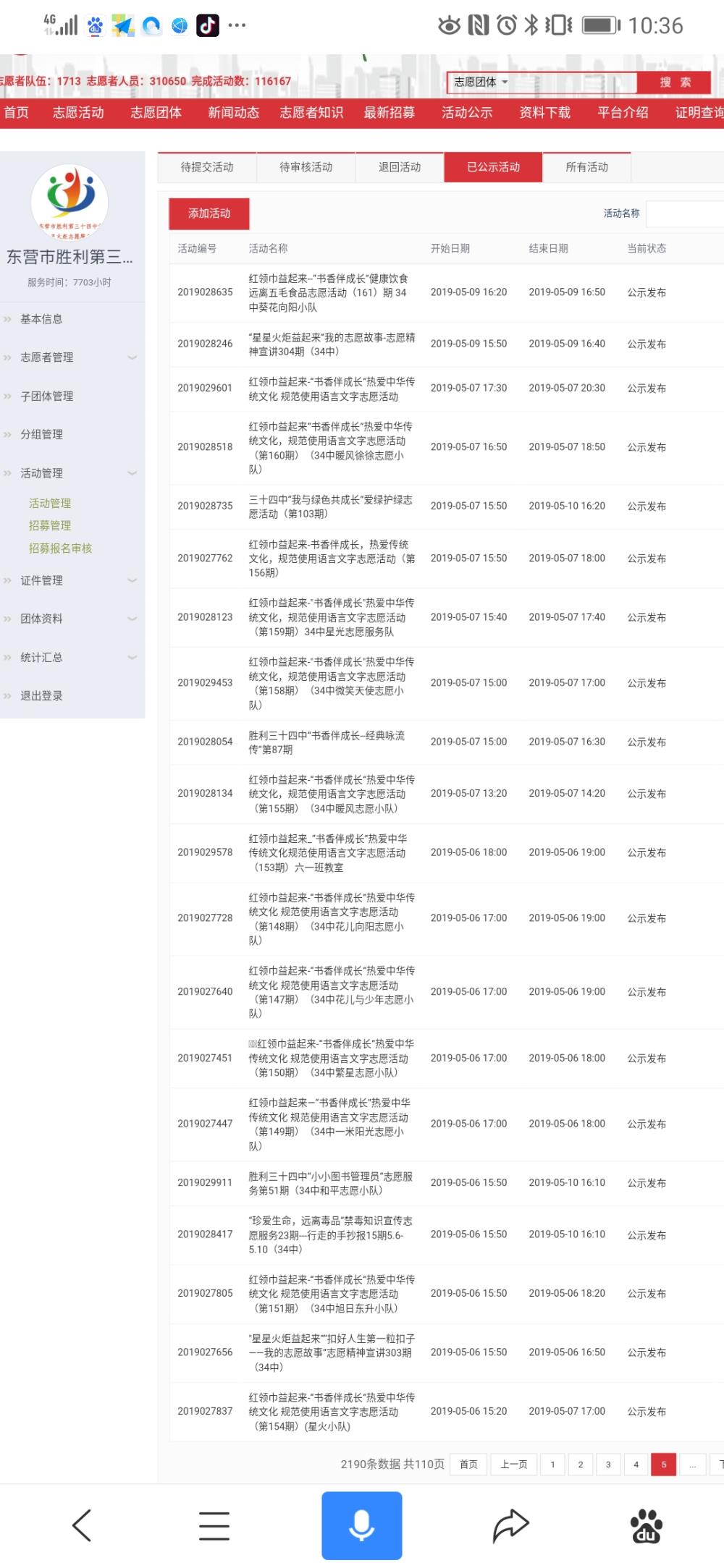Image resolution: width=724 pixels, height=1568 pixels.
Task: Focus the 活动名称 filter field
Action: (685, 213)
